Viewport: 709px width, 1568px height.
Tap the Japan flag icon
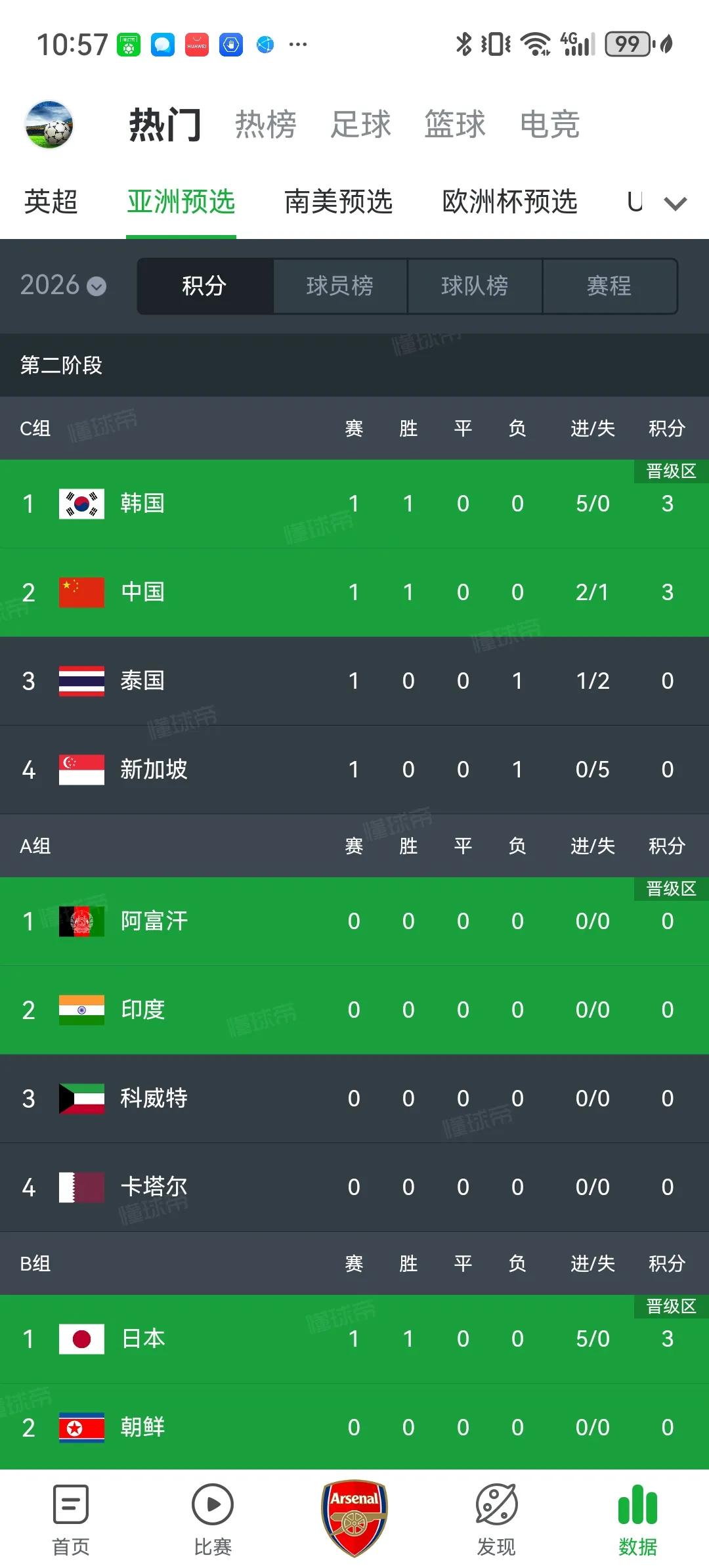click(81, 1339)
